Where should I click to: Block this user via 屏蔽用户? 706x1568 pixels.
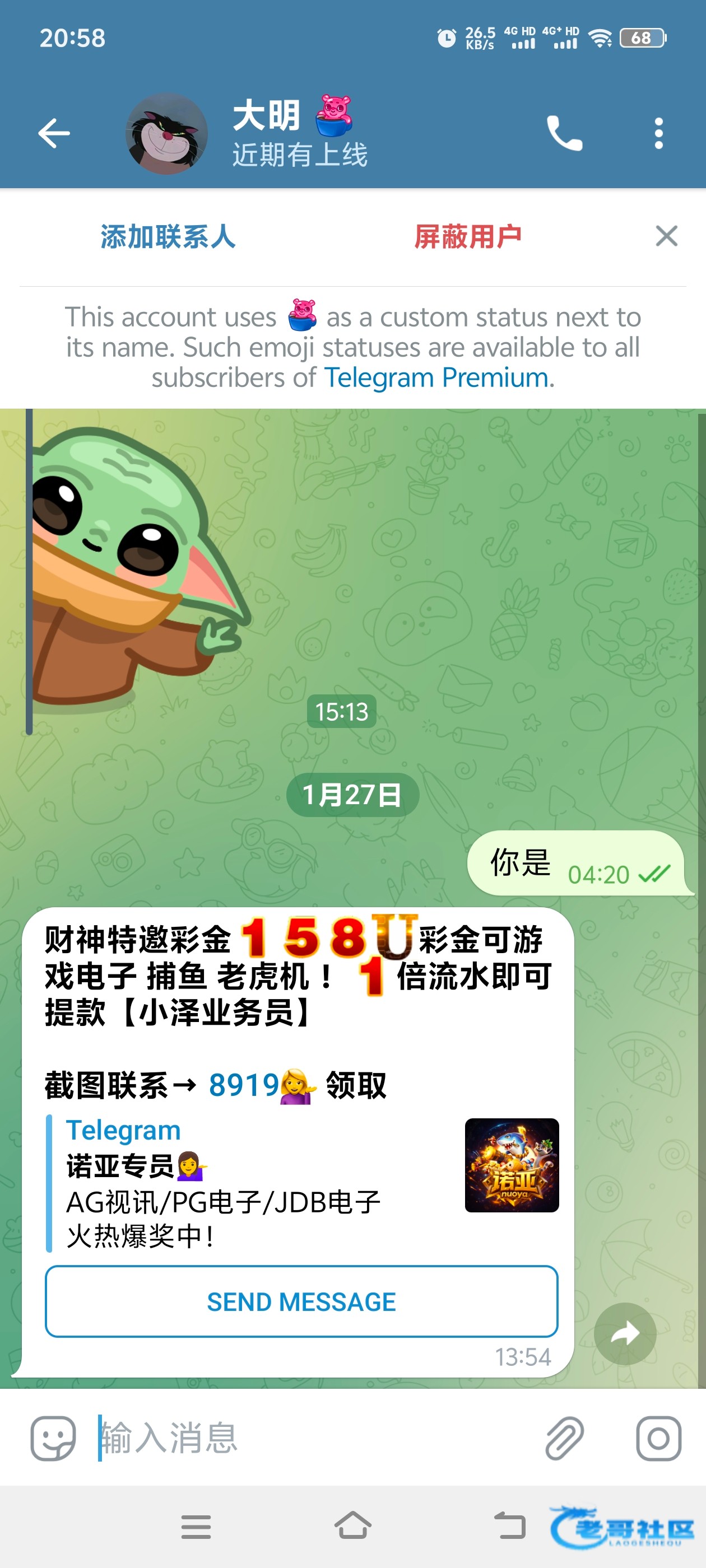point(468,237)
